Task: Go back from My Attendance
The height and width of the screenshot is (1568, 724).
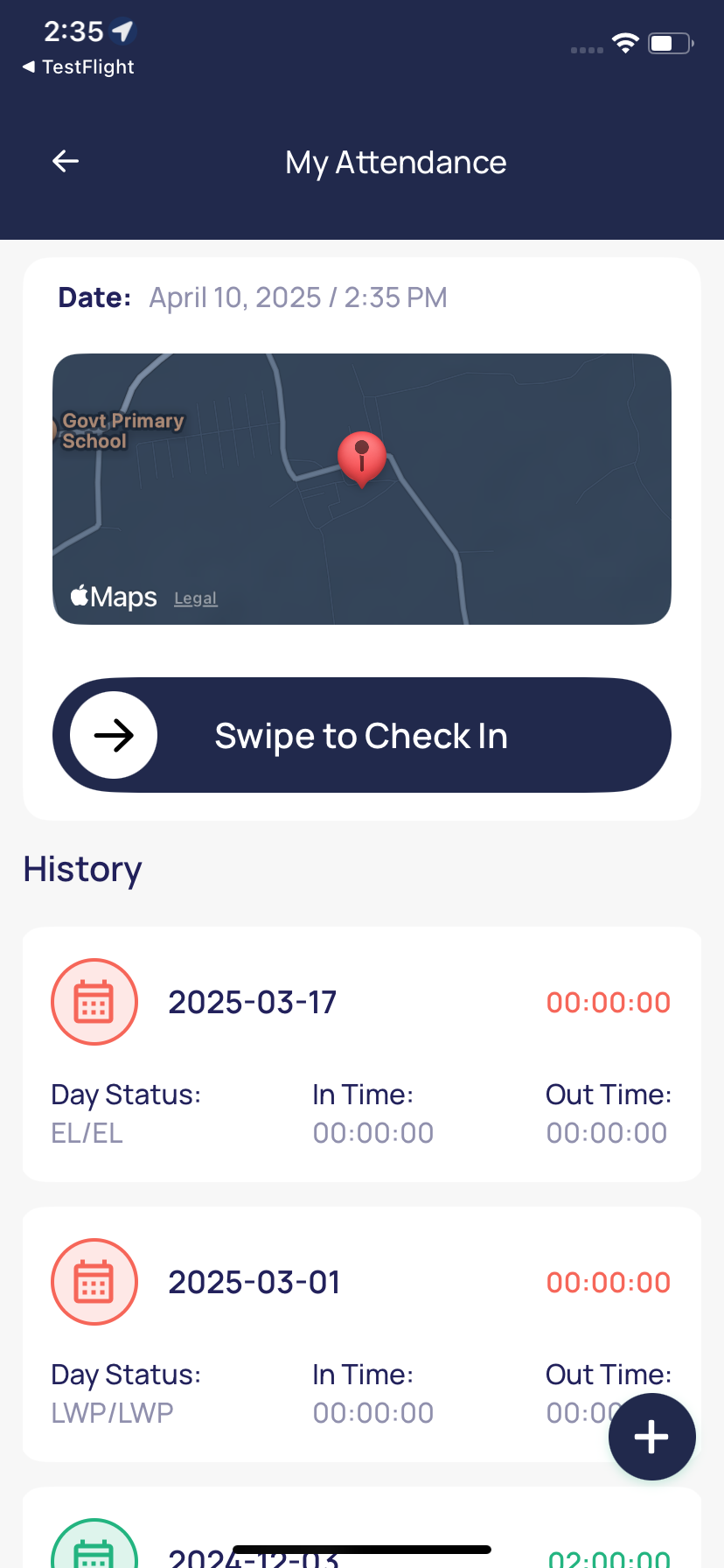Action: tap(66, 162)
